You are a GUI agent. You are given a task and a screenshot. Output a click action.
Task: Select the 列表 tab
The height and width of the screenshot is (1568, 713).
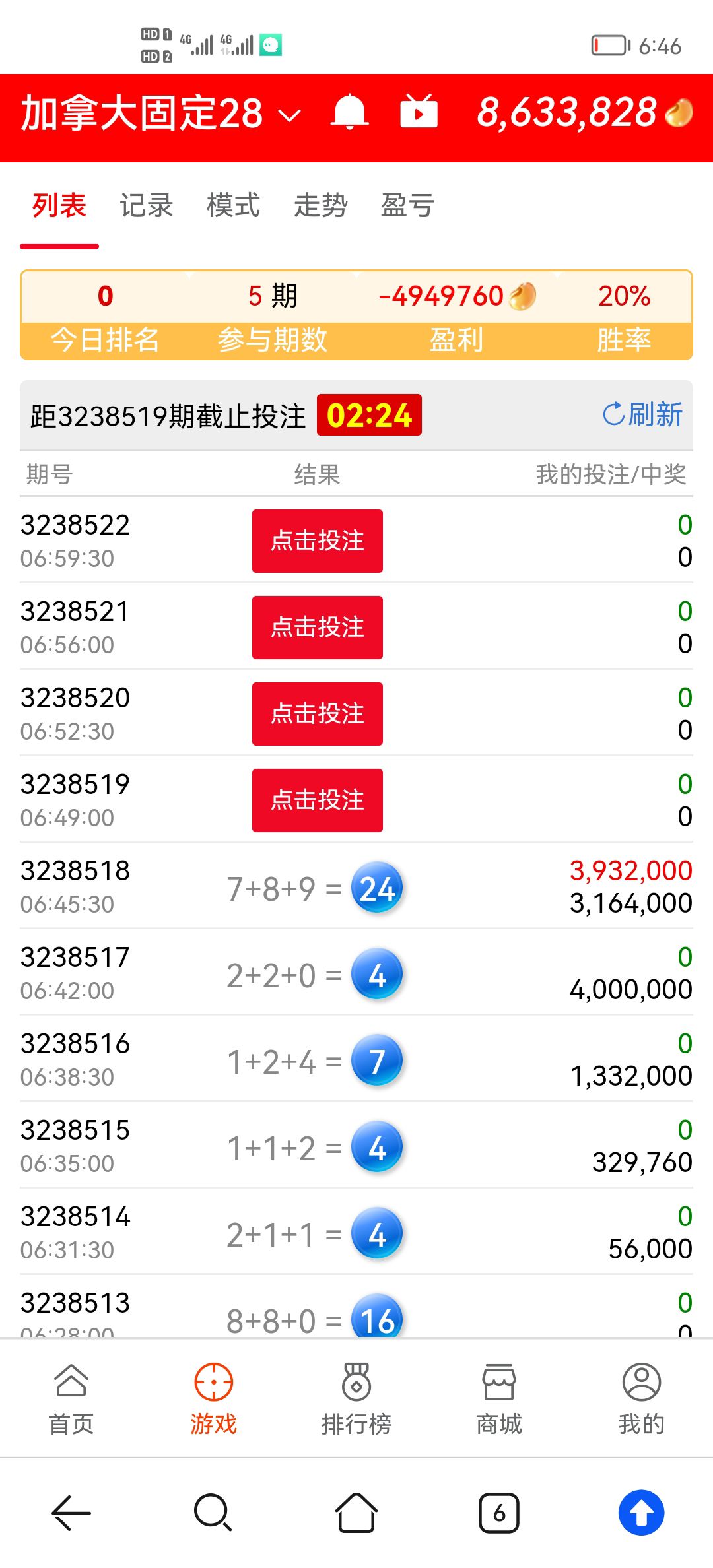click(59, 205)
